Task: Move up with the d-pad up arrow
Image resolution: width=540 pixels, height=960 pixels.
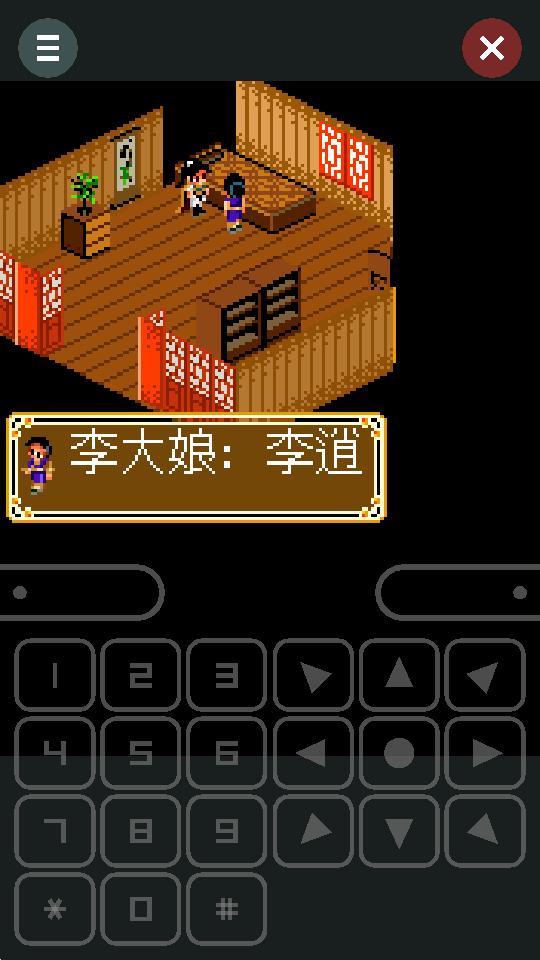Action: pos(399,675)
